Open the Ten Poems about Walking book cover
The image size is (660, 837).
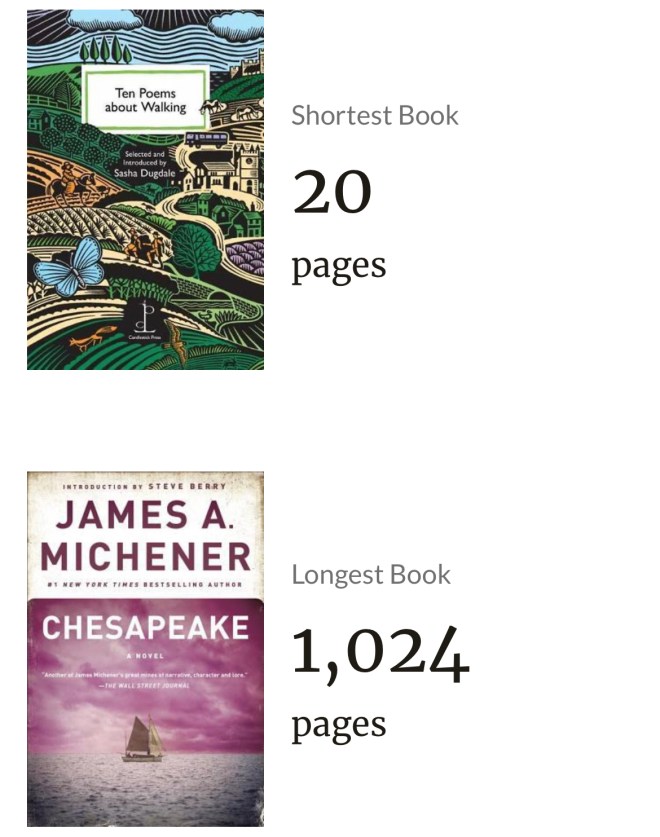pyautogui.click(x=145, y=190)
